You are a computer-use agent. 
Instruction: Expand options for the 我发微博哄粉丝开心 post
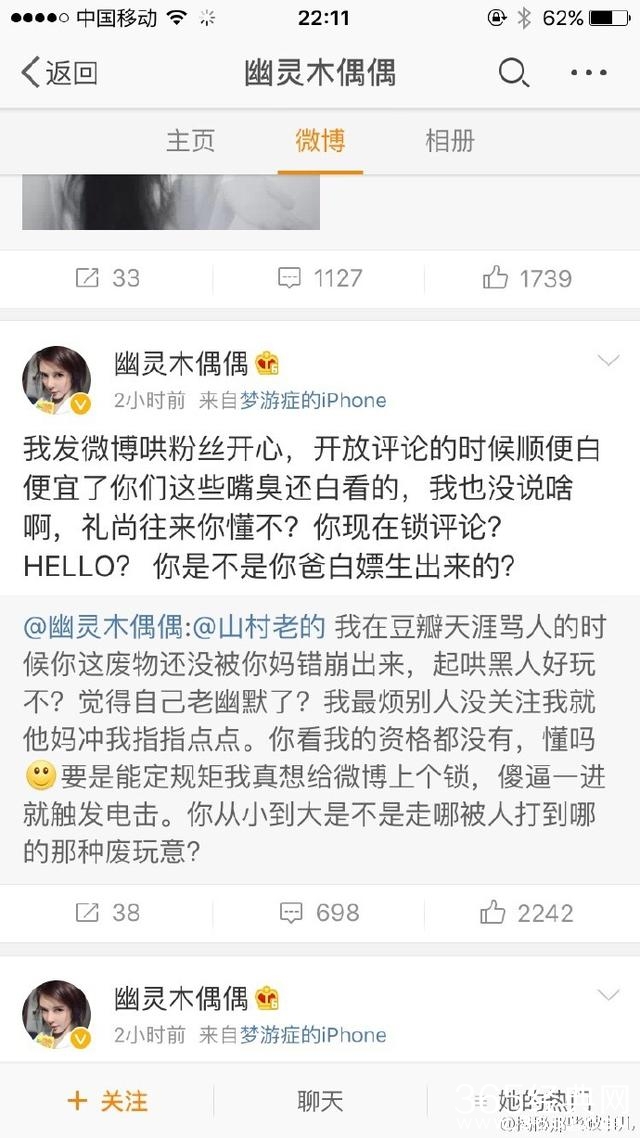[x=607, y=360]
